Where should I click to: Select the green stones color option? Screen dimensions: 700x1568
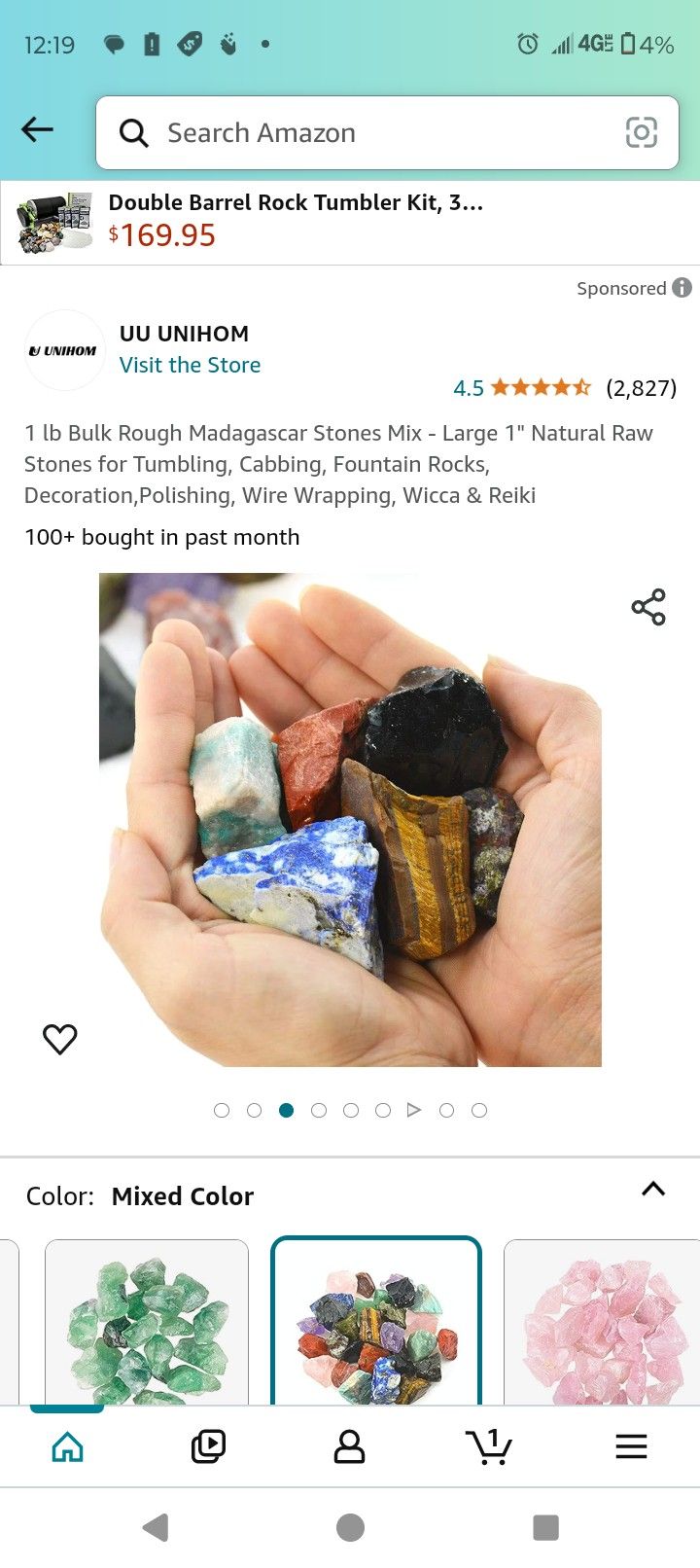(147, 1323)
